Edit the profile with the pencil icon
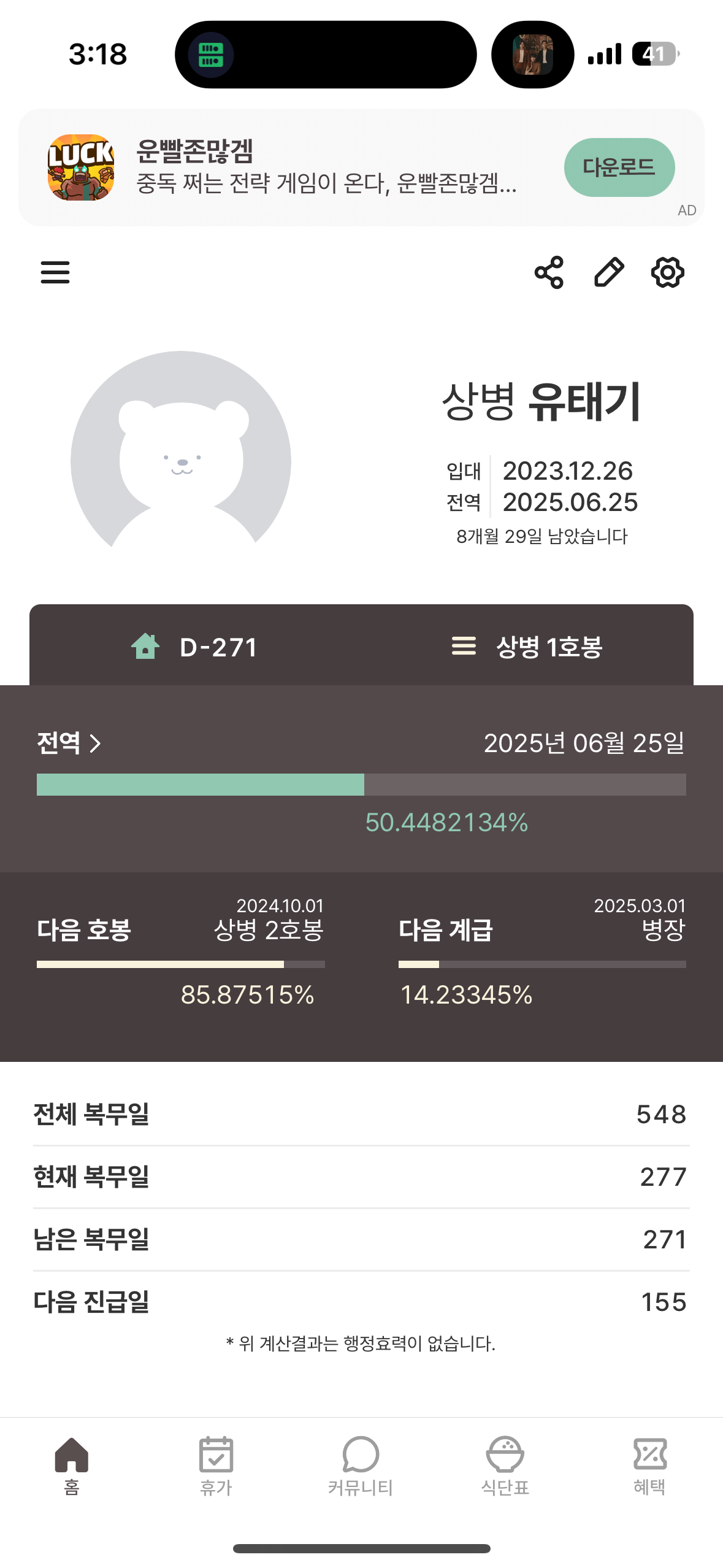The height and width of the screenshot is (1568, 723). [609, 272]
